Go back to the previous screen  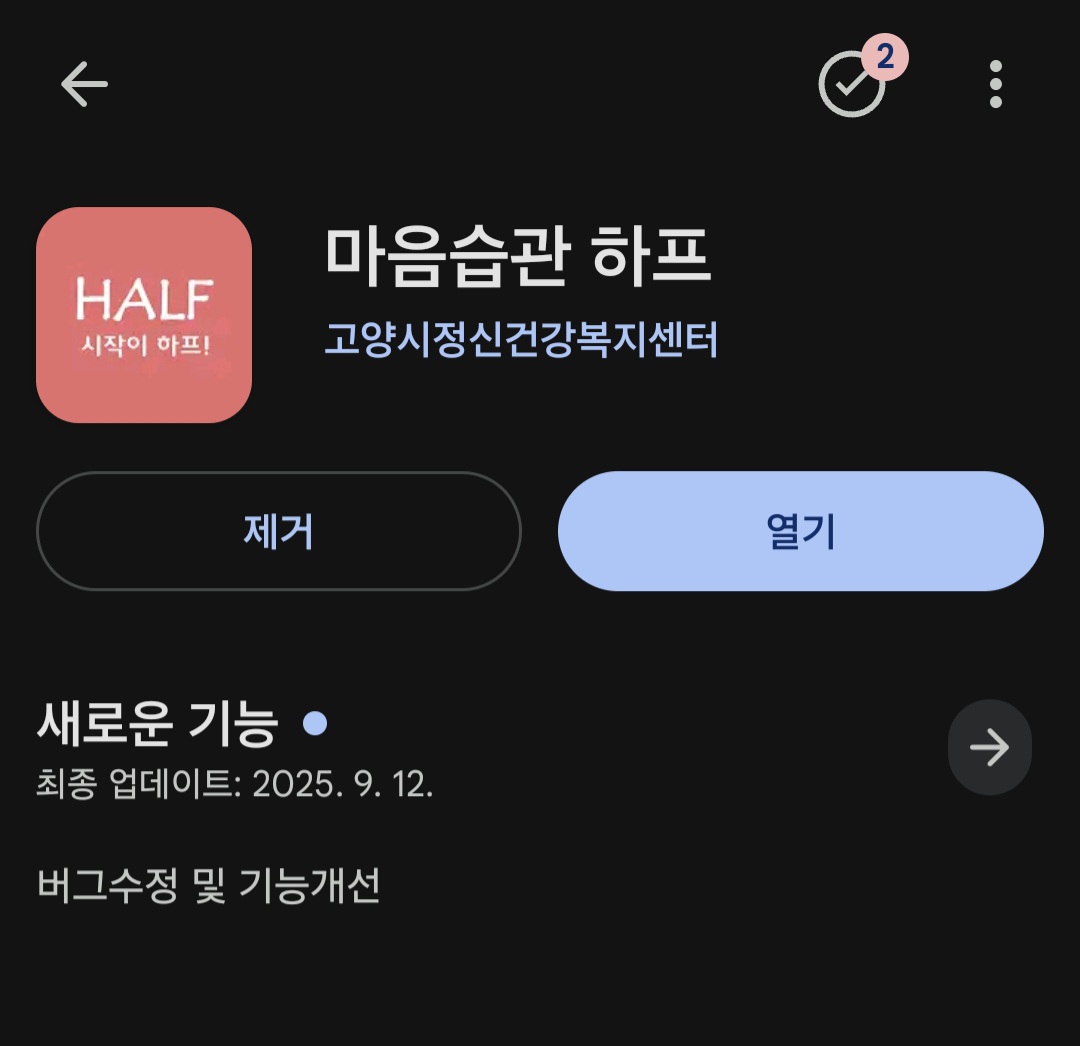84,84
